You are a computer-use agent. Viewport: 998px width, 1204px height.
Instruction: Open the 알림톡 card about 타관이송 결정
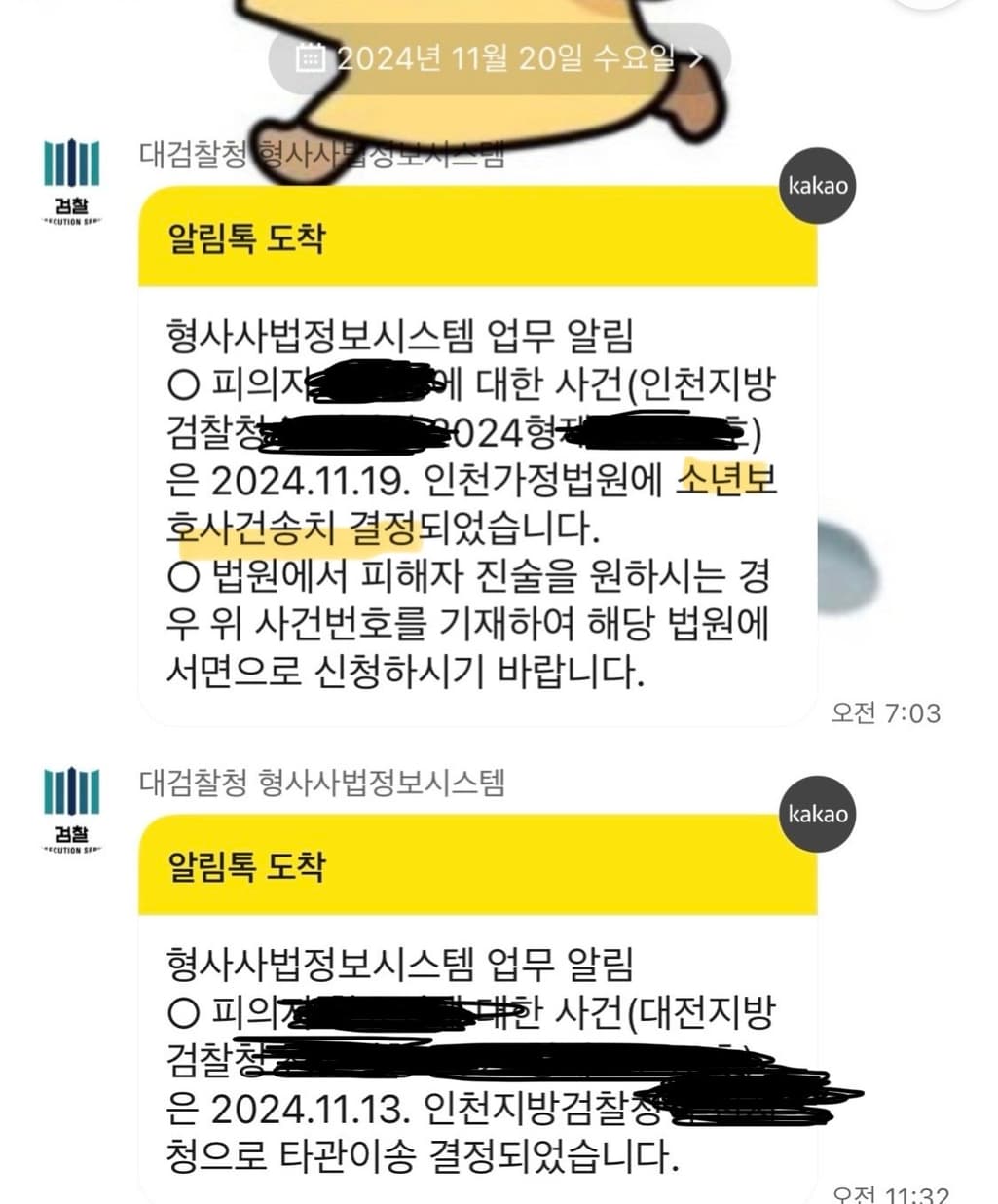tap(477, 1061)
